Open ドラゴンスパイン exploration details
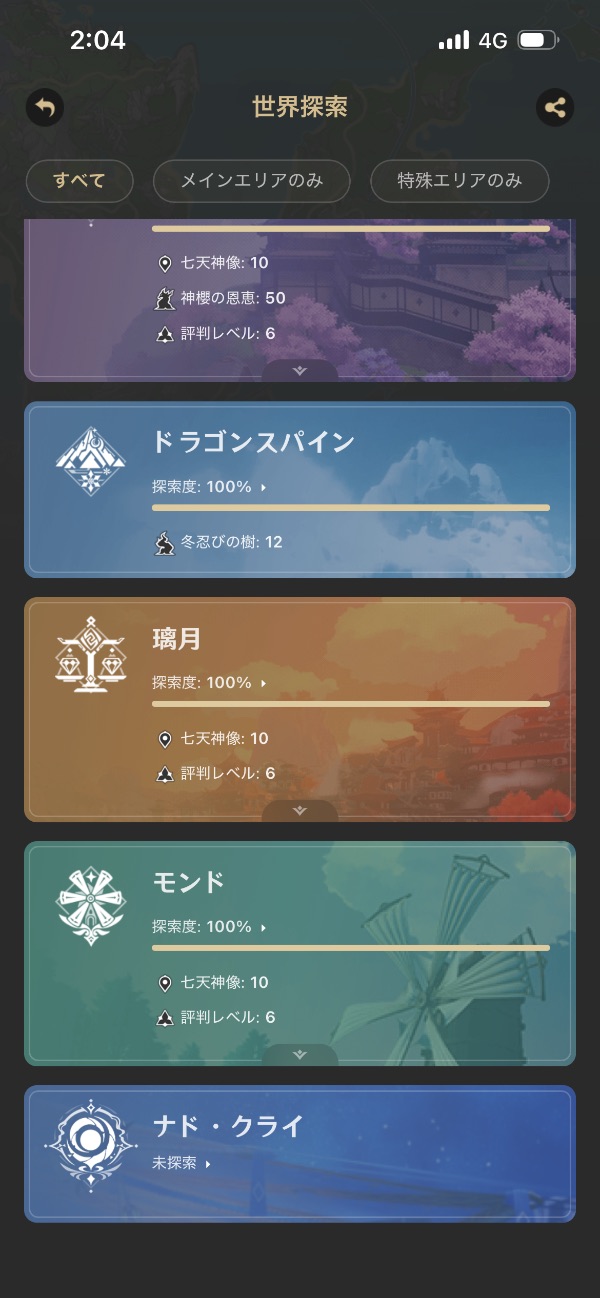This screenshot has height=1298, width=600. tap(210, 487)
